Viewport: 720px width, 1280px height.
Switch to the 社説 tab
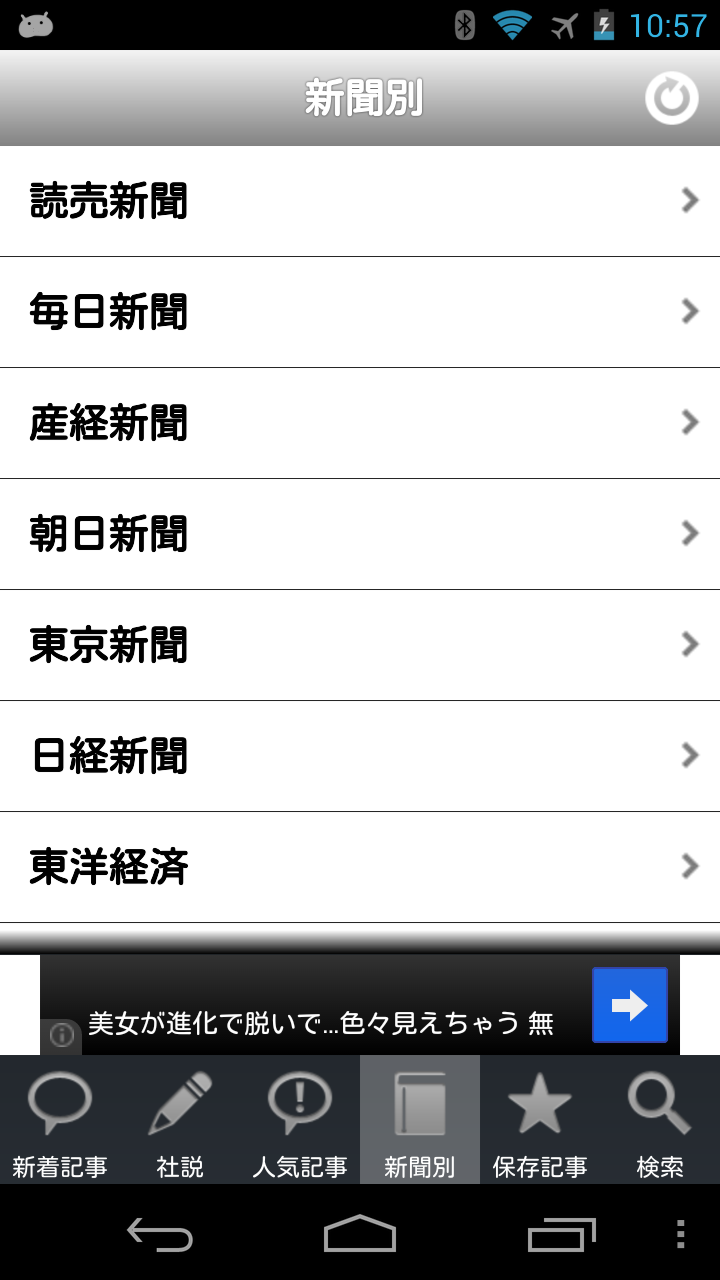click(180, 1120)
